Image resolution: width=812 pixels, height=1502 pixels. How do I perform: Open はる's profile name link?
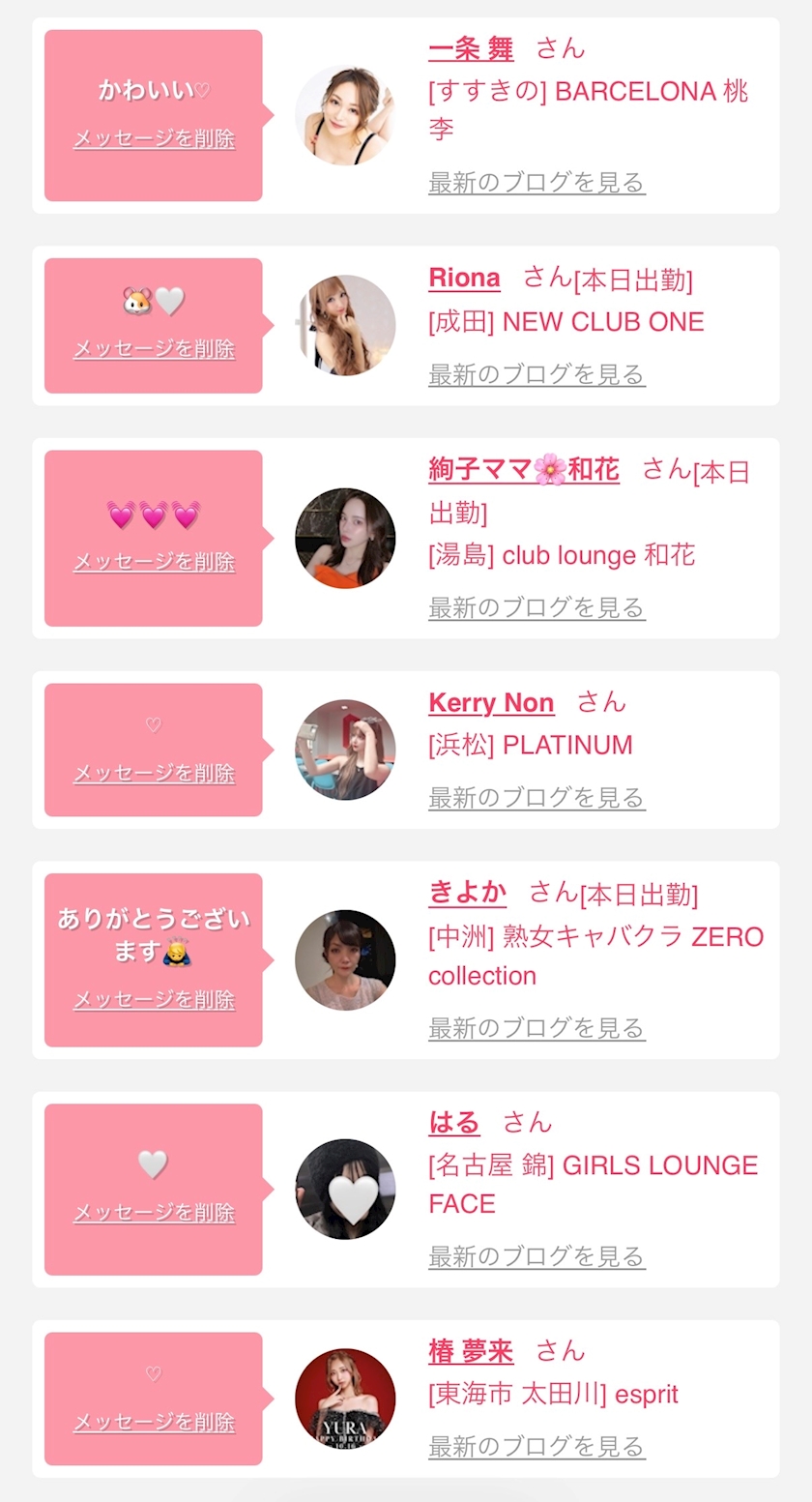454,1123
